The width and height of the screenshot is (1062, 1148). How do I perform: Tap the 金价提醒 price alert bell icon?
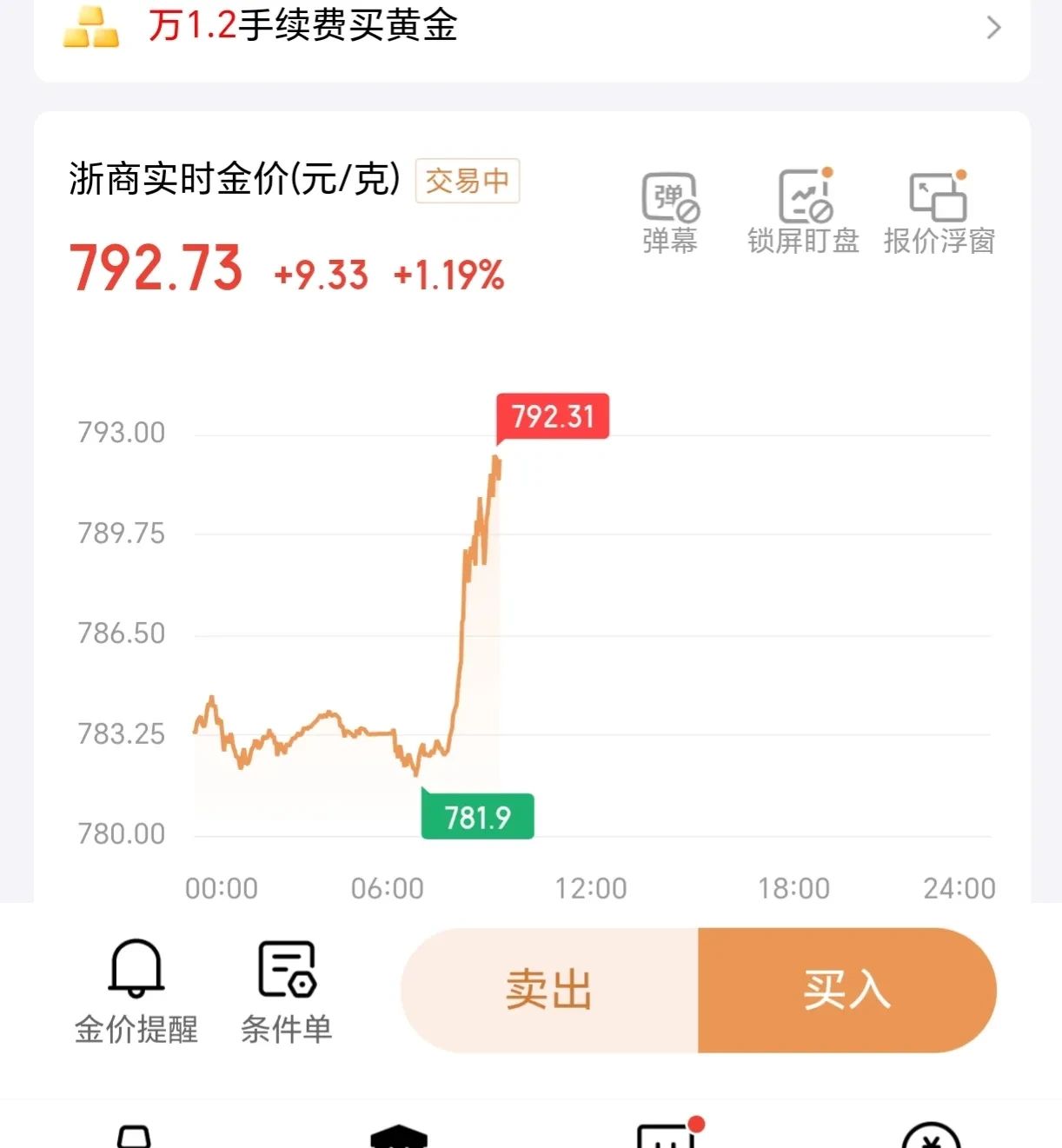pyautogui.click(x=134, y=969)
